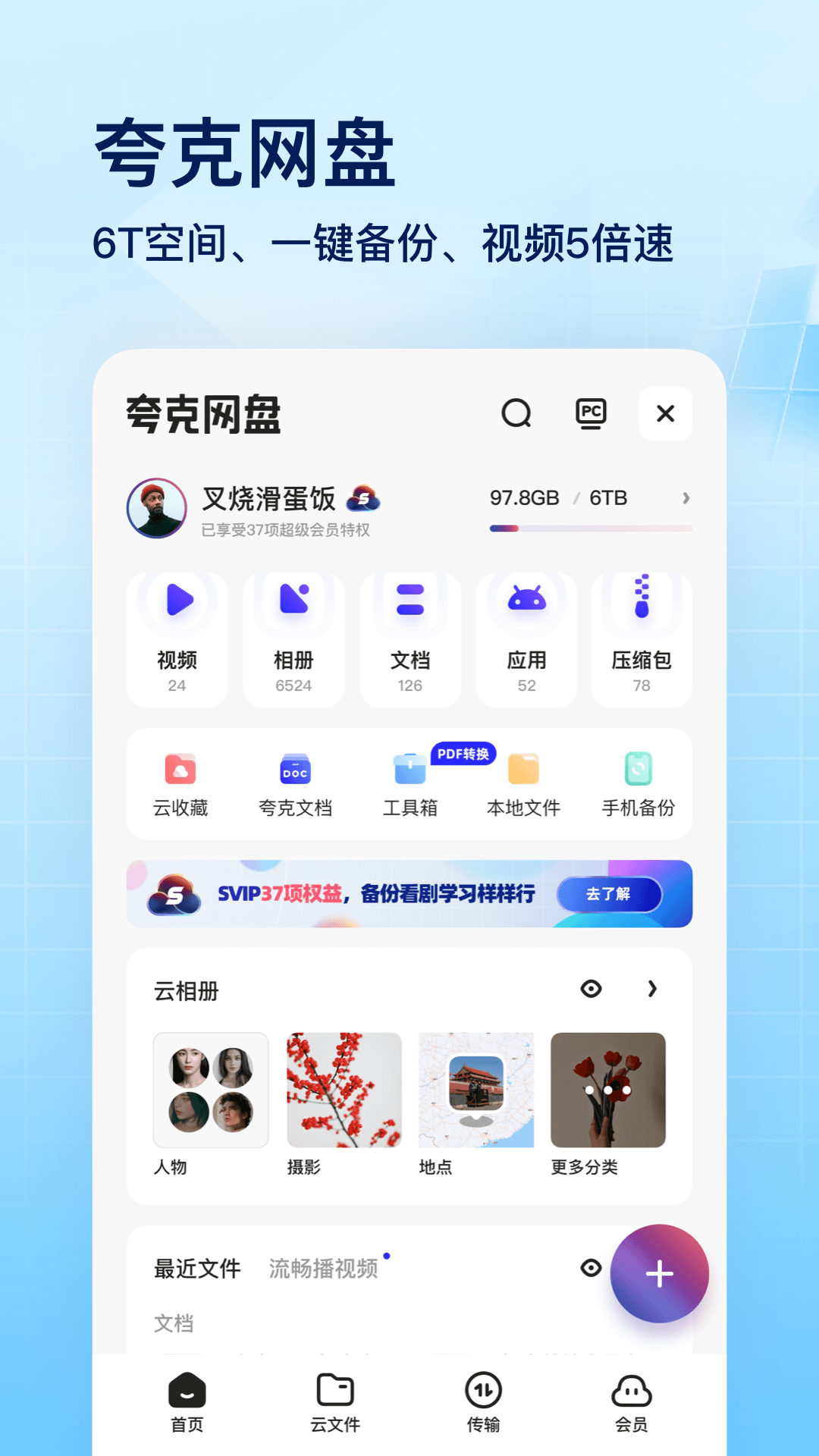Tap the purple plus upload button
Screen dimensions: 819x1456
tap(658, 1274)
